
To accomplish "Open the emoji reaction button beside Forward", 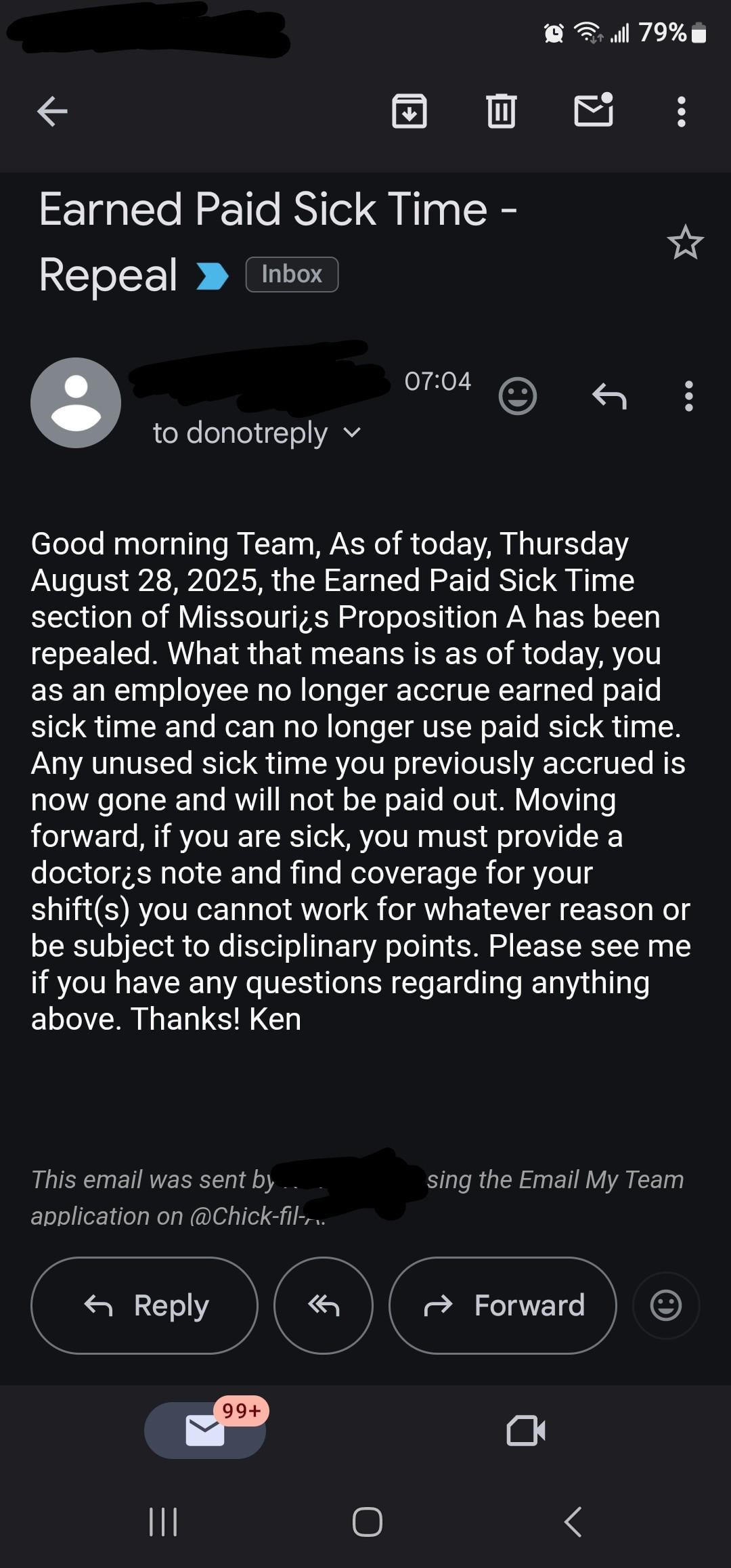I will click(x=665, y=1305).
